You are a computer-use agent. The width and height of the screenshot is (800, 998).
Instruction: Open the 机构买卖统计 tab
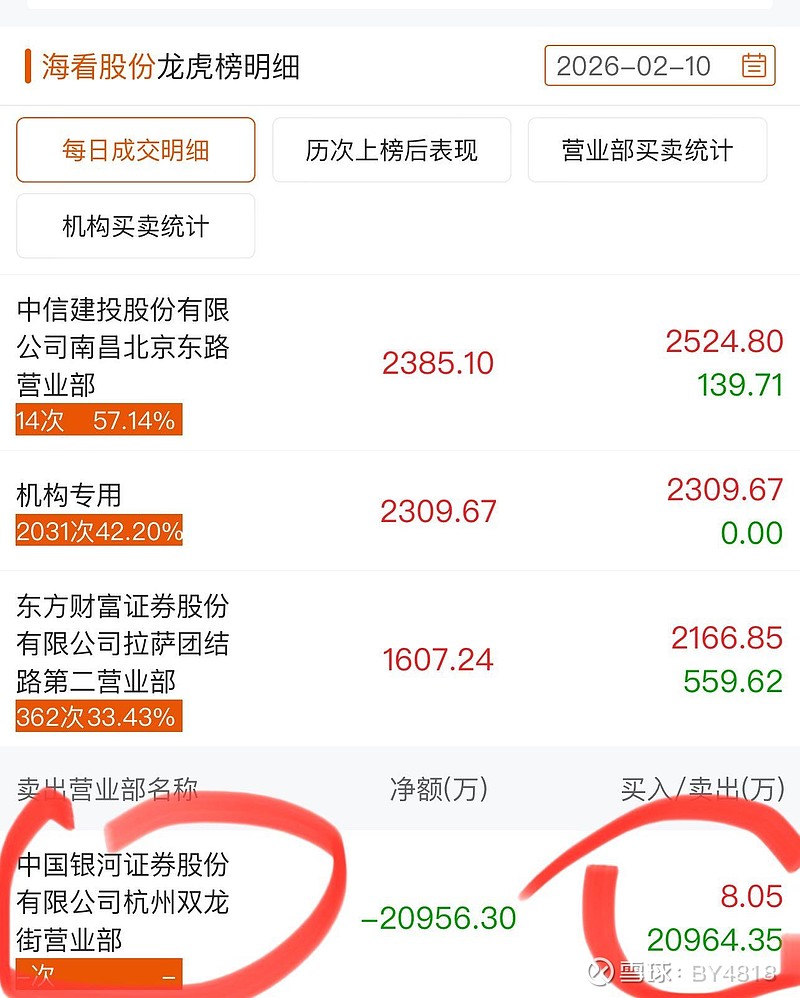[x=135, y=226]
